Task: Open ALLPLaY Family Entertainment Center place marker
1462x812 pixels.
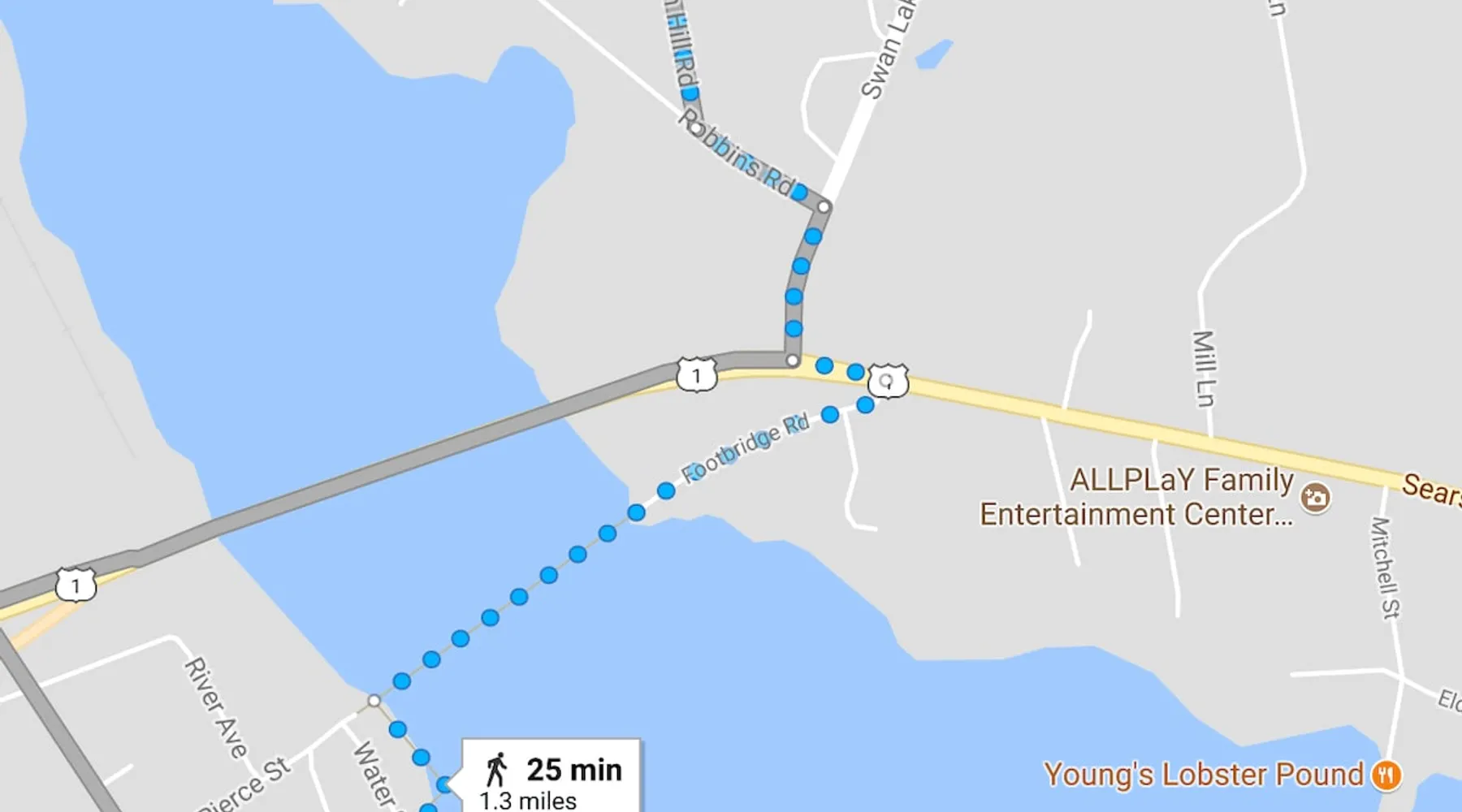Action: coord(1315,497)
